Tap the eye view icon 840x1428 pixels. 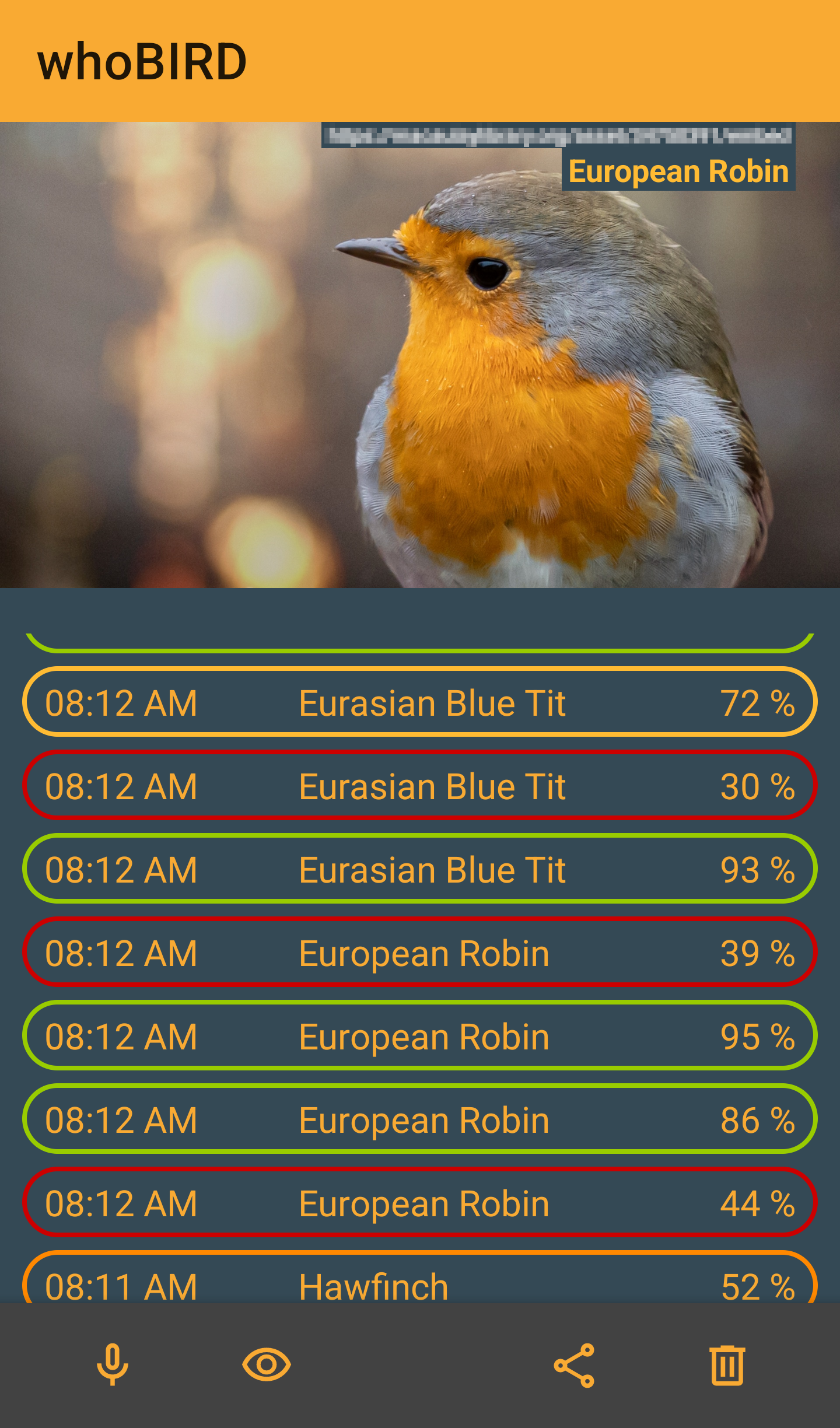267,1365
